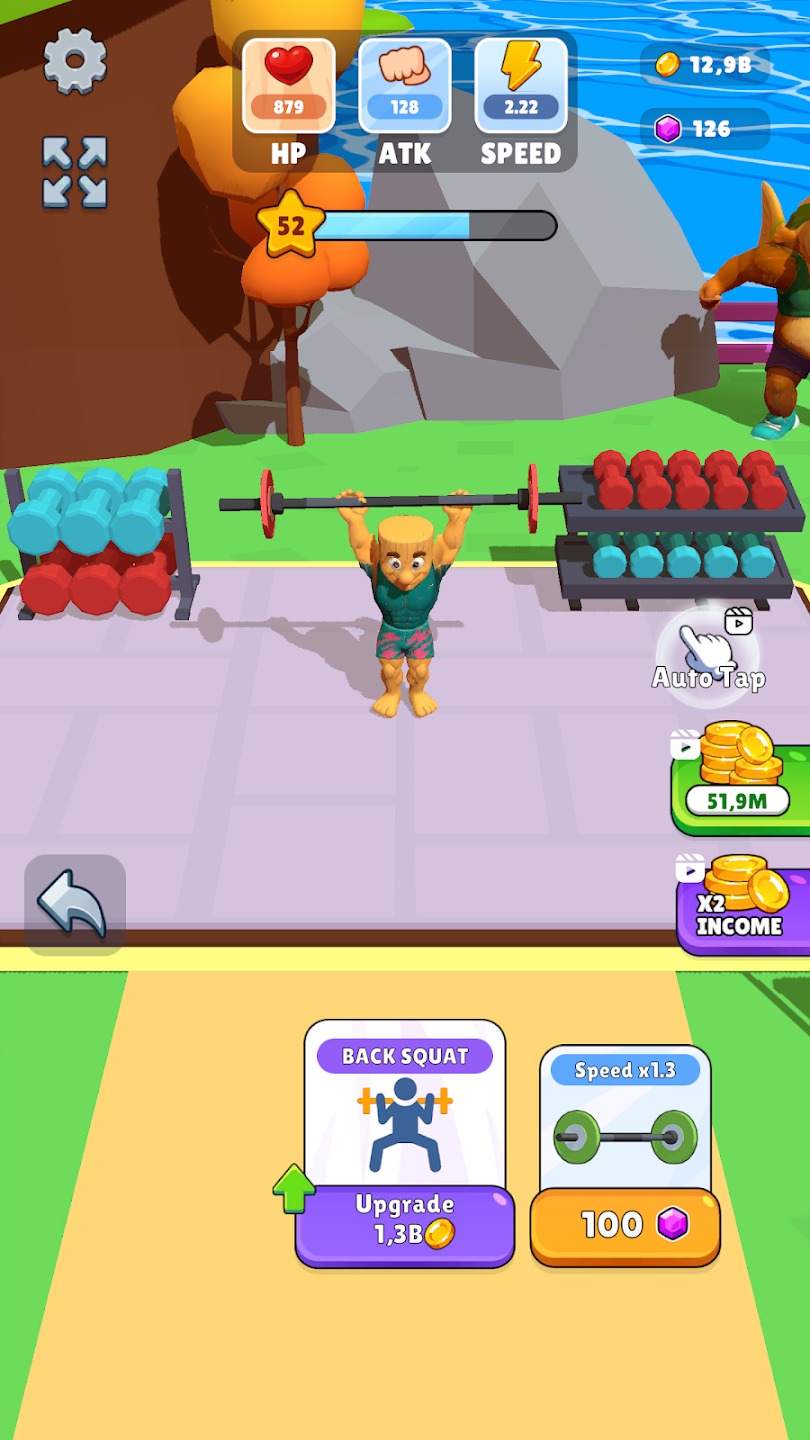Viewport: 810px width, 1440px height.
Task: Activate X2 Income boost
Action: click(744, 904)
